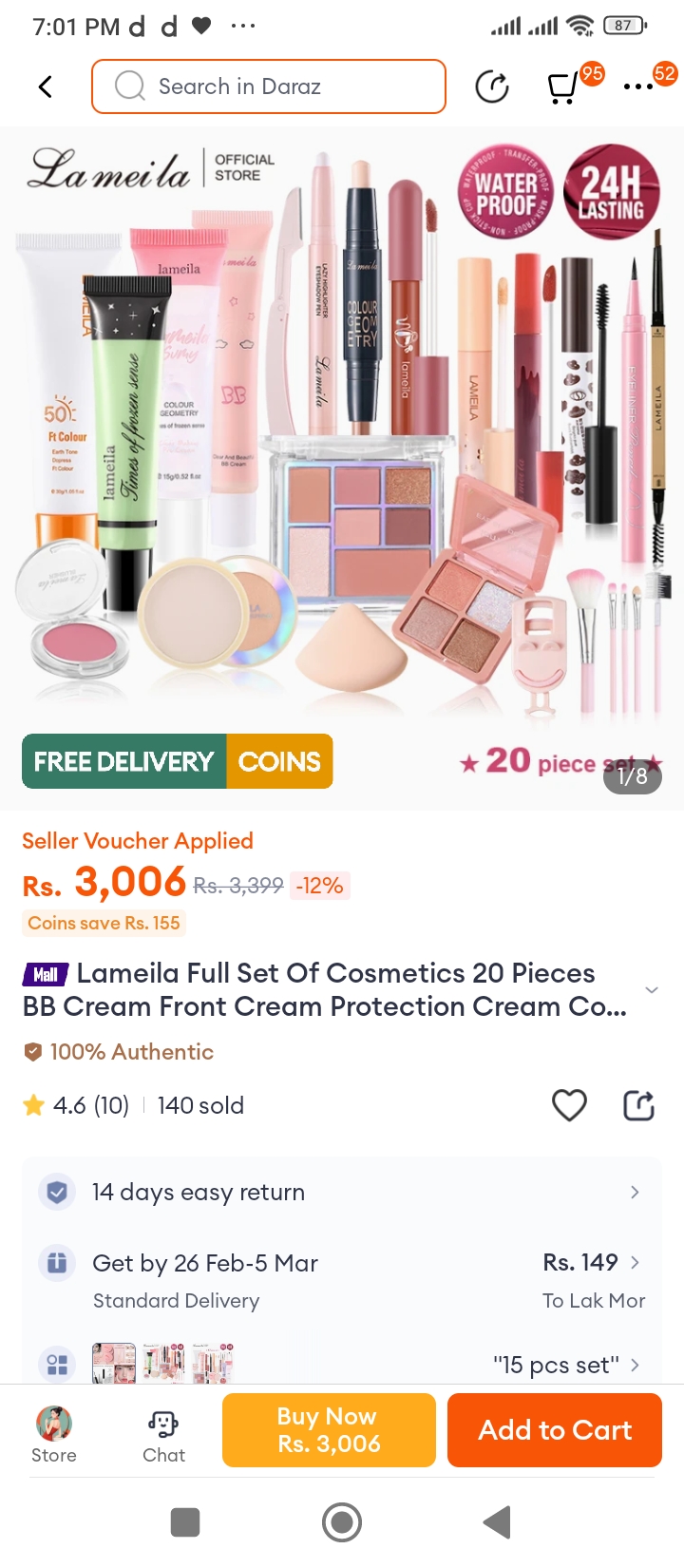View Standard Delivery options
This screenshot has width=684, height=1568.
[x=342, y=1280]
